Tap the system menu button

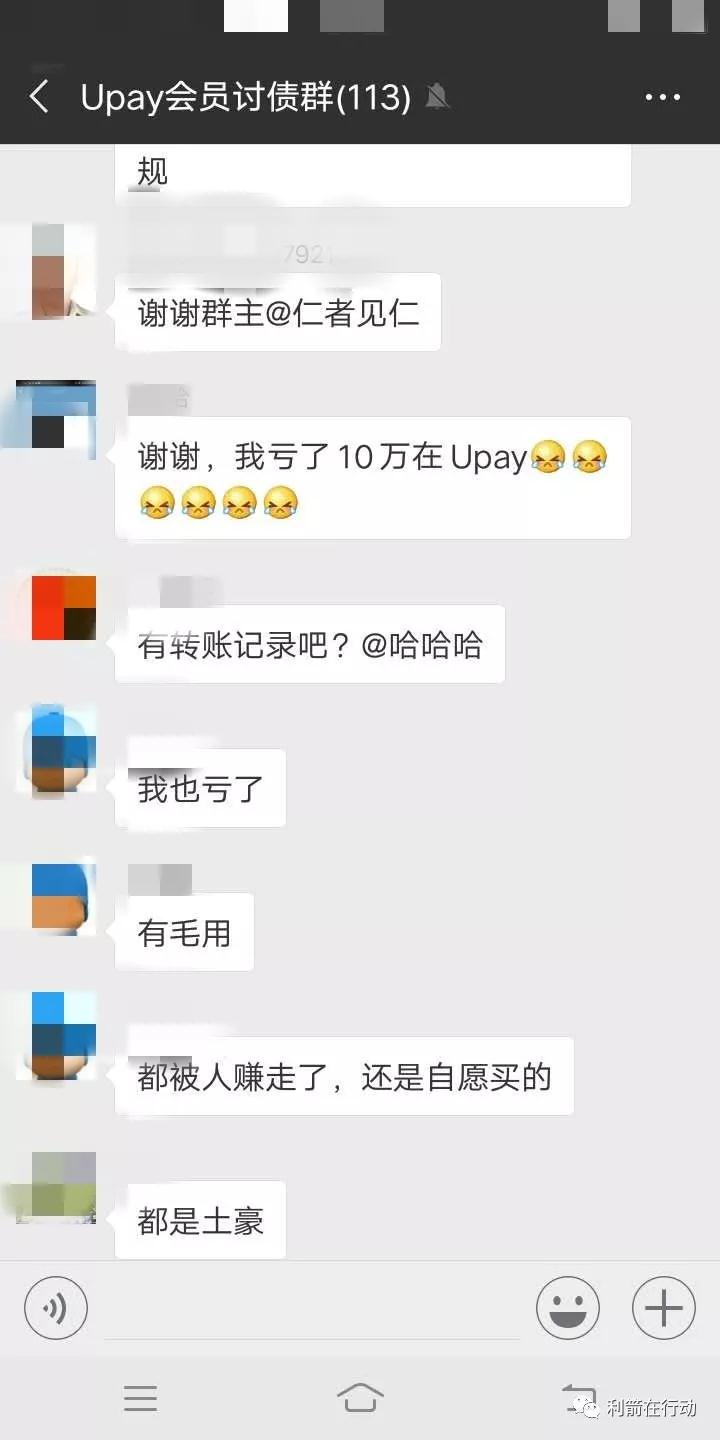[x=140, y=1398]
